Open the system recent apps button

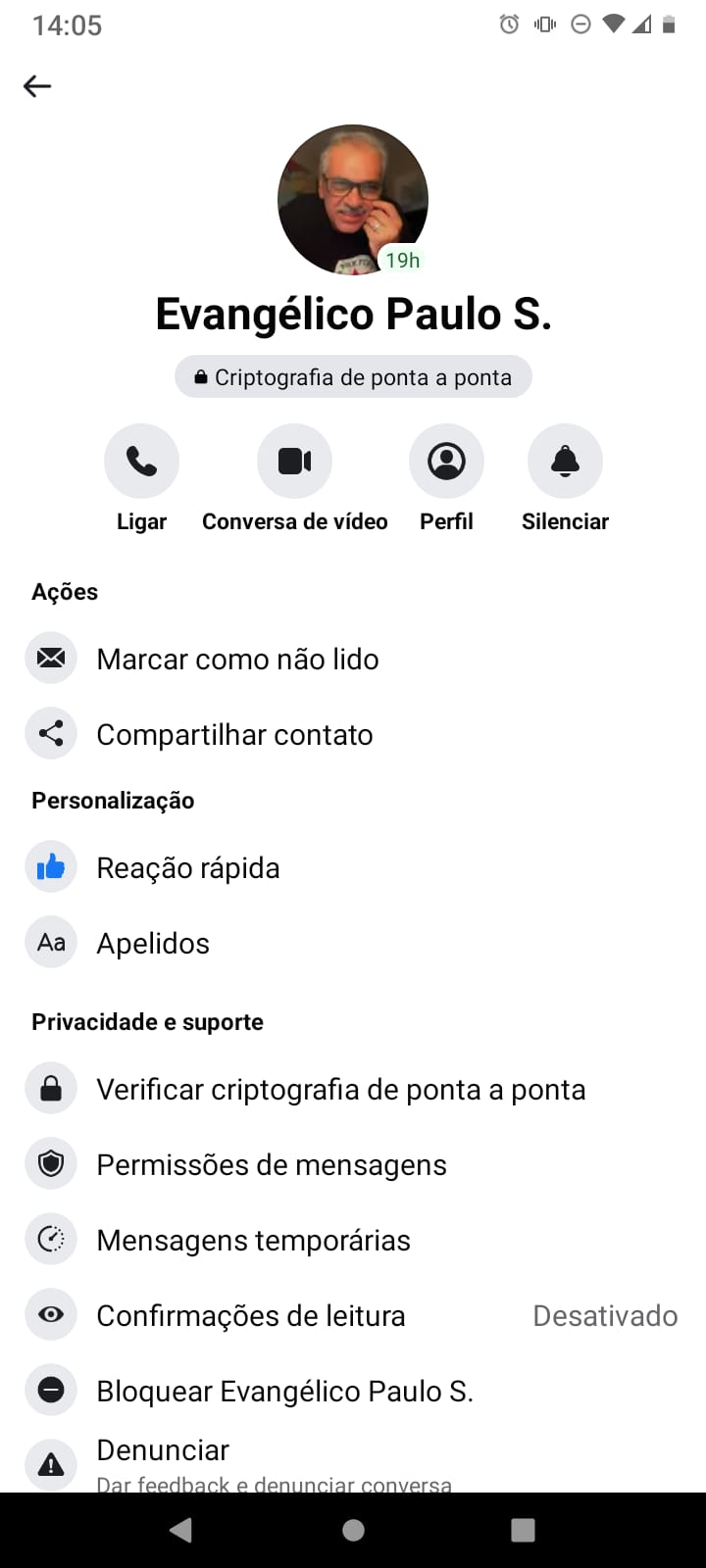pyautogui.click(x=523, y=1530)
